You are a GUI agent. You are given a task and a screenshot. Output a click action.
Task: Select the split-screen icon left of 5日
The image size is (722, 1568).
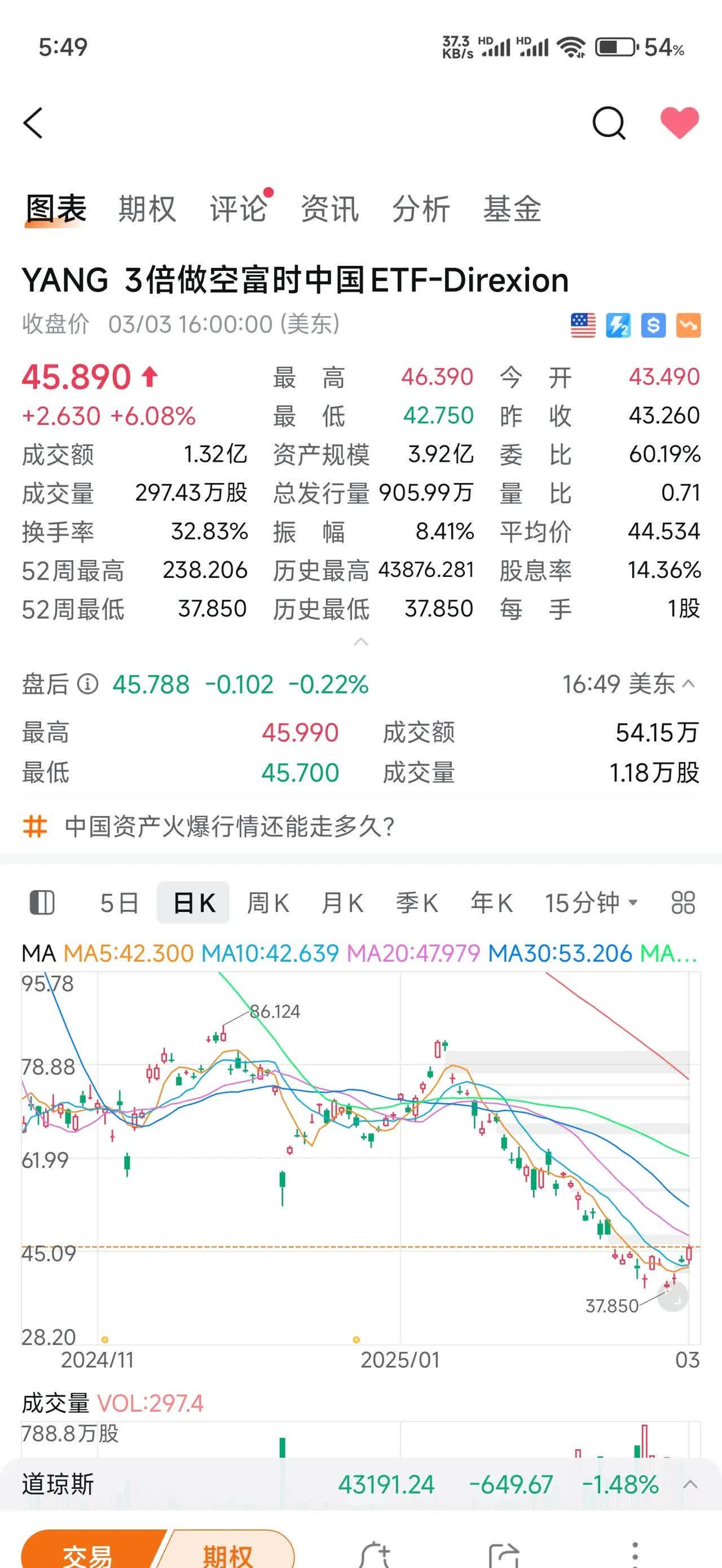point(42,903)
